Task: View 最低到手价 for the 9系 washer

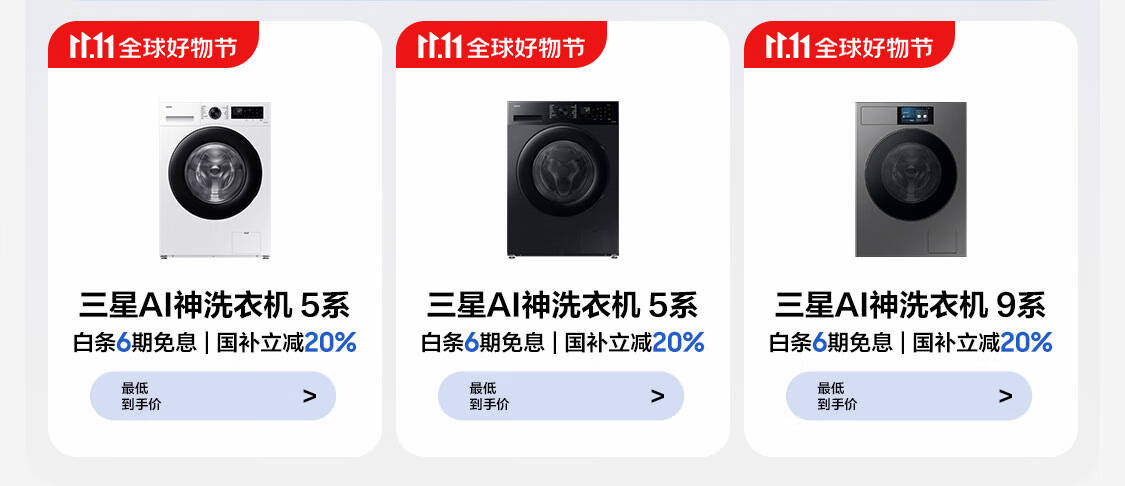Action: (x=909, y=396)
